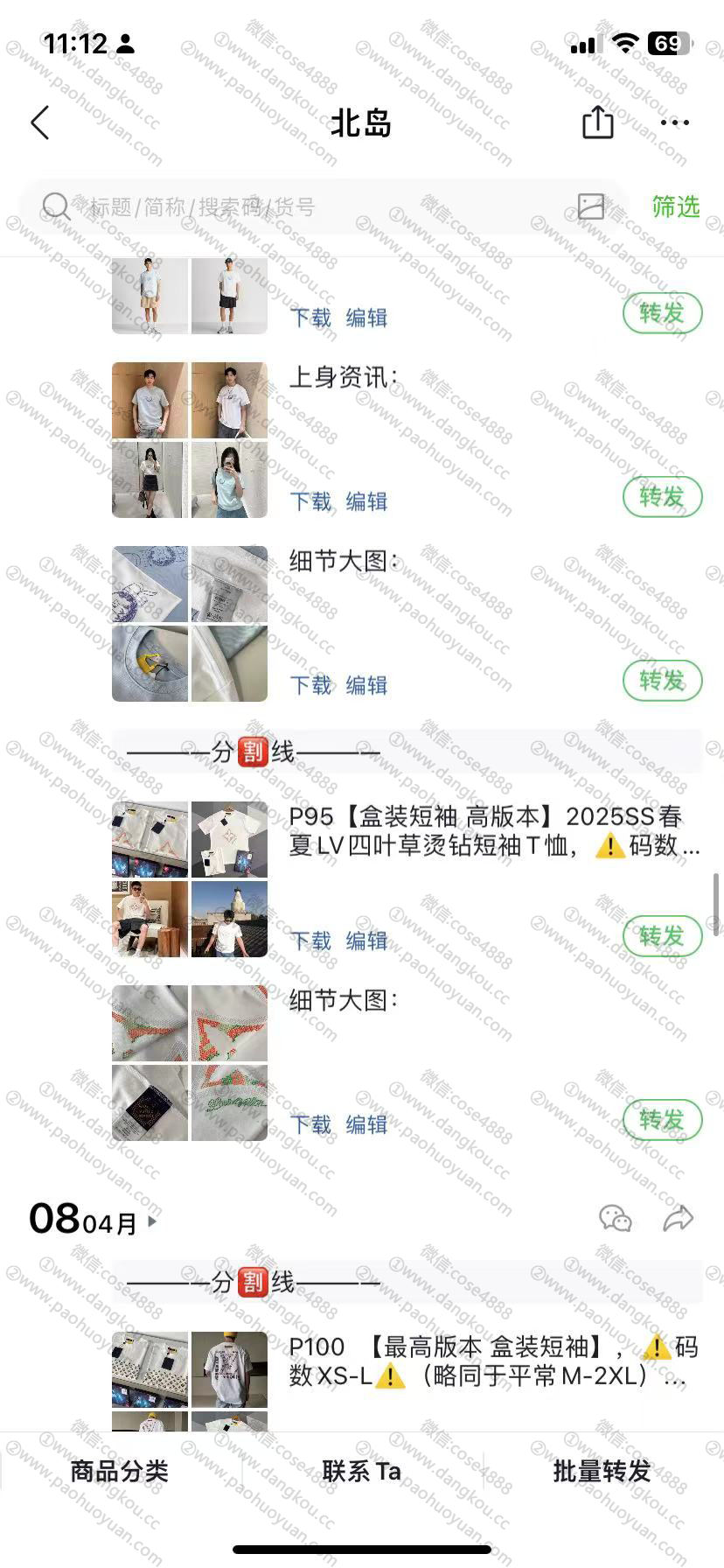Open image search icon in search bar
This screenshot has height=1568, width=724.
point(591,206)
